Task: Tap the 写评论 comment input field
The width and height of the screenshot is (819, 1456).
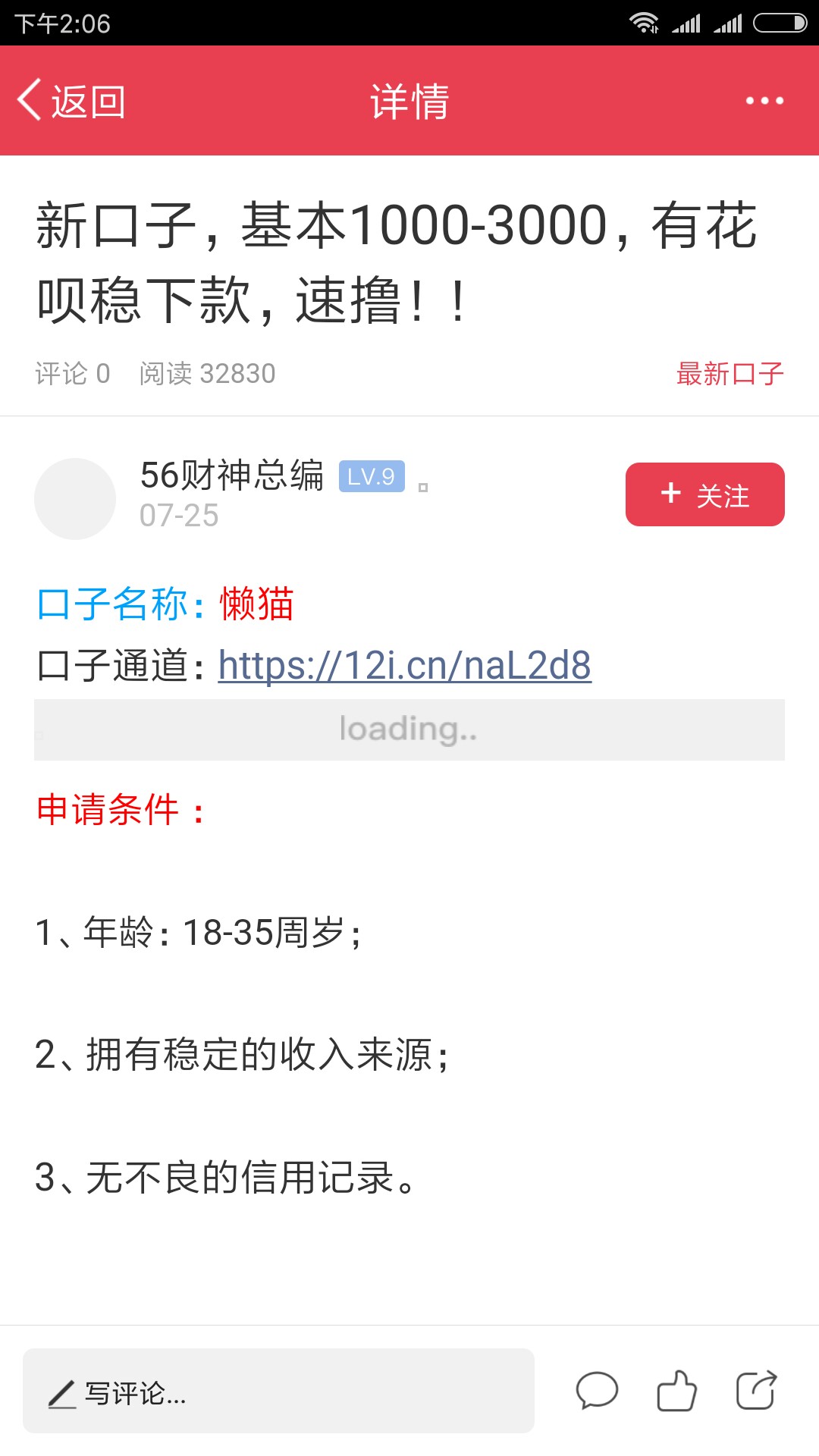Action: coord(278,1391)
